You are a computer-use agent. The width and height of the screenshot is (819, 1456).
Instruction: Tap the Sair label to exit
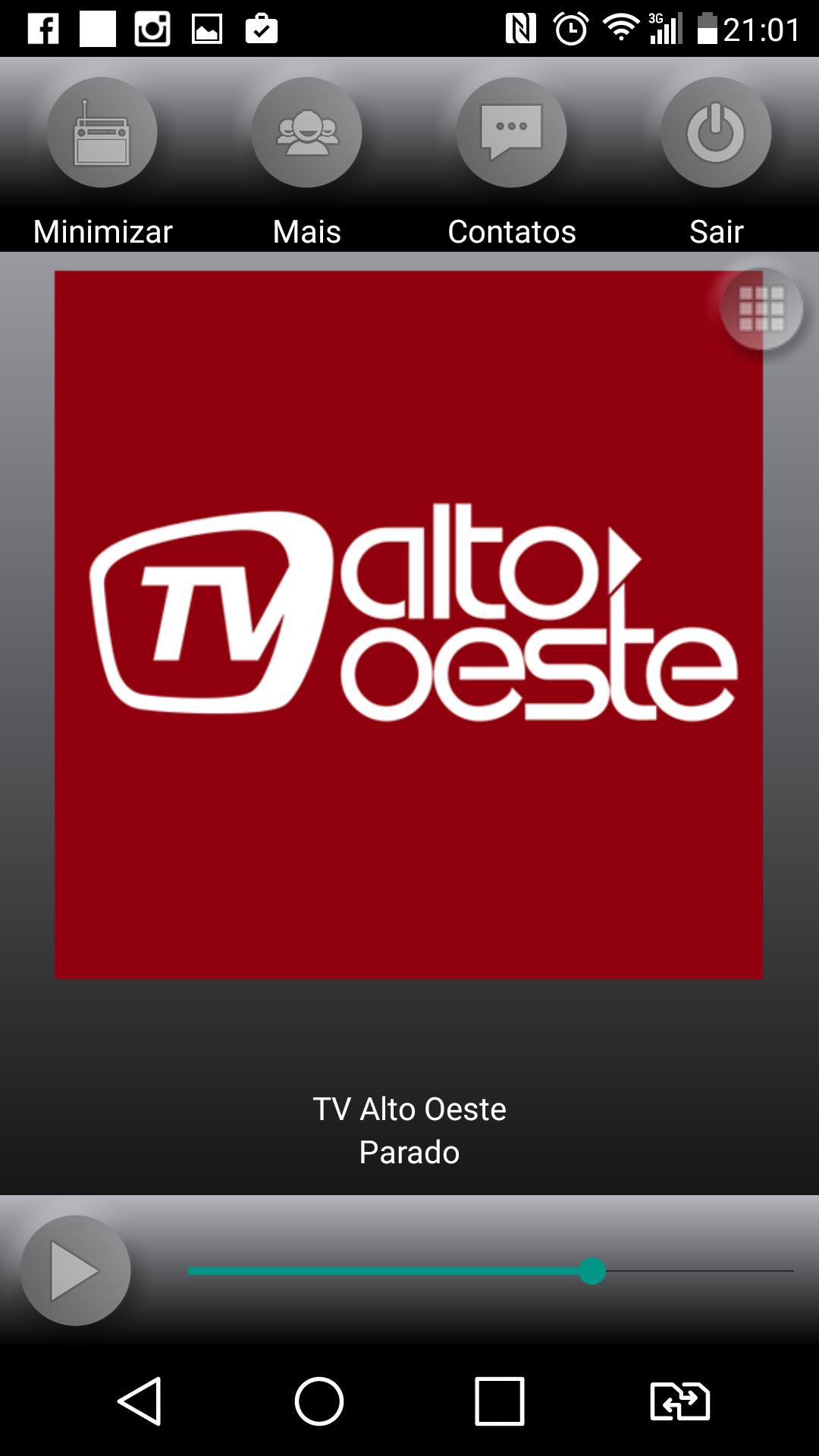click(x=715, y=231)
